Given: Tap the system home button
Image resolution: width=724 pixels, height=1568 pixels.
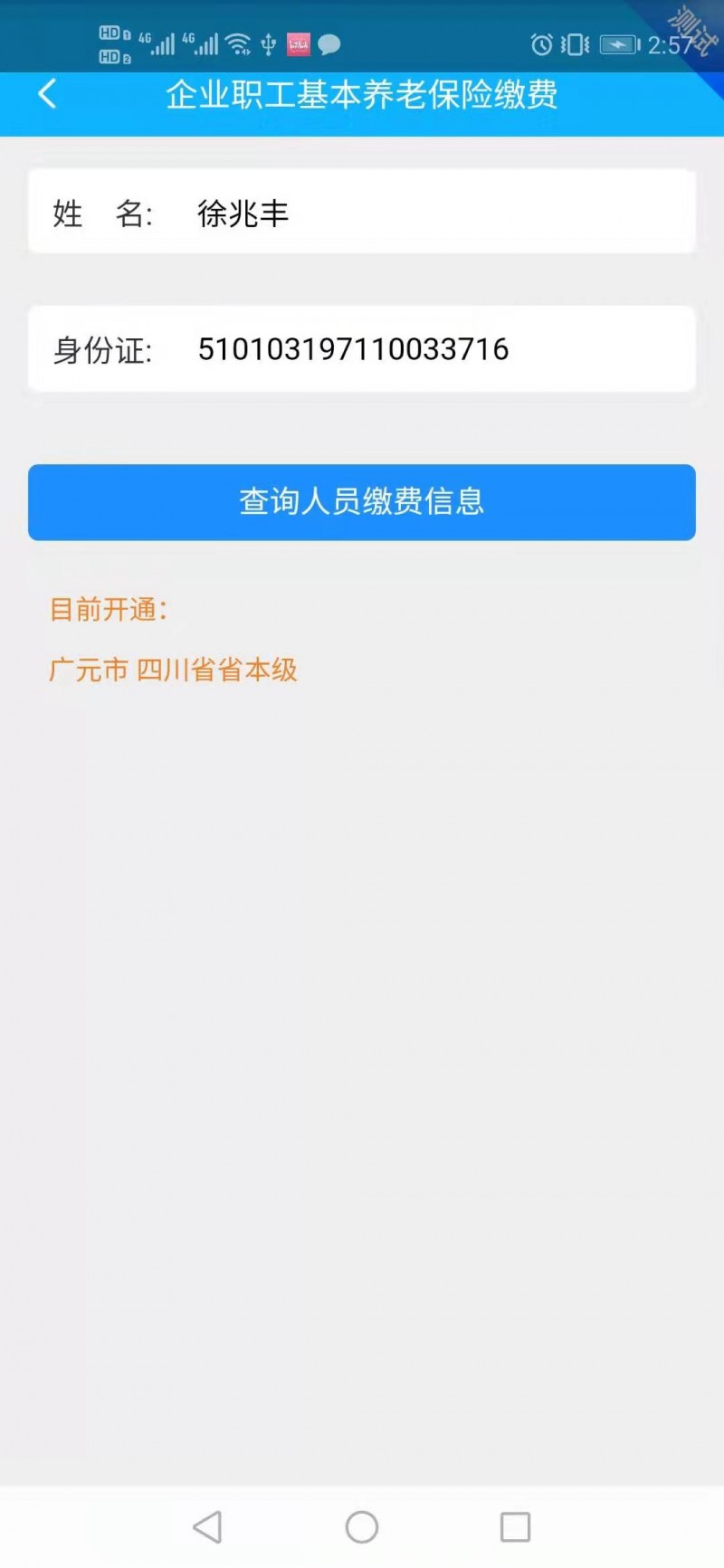Looking at the screenshot, I should pyautogui.click(x=362, y=1527).
